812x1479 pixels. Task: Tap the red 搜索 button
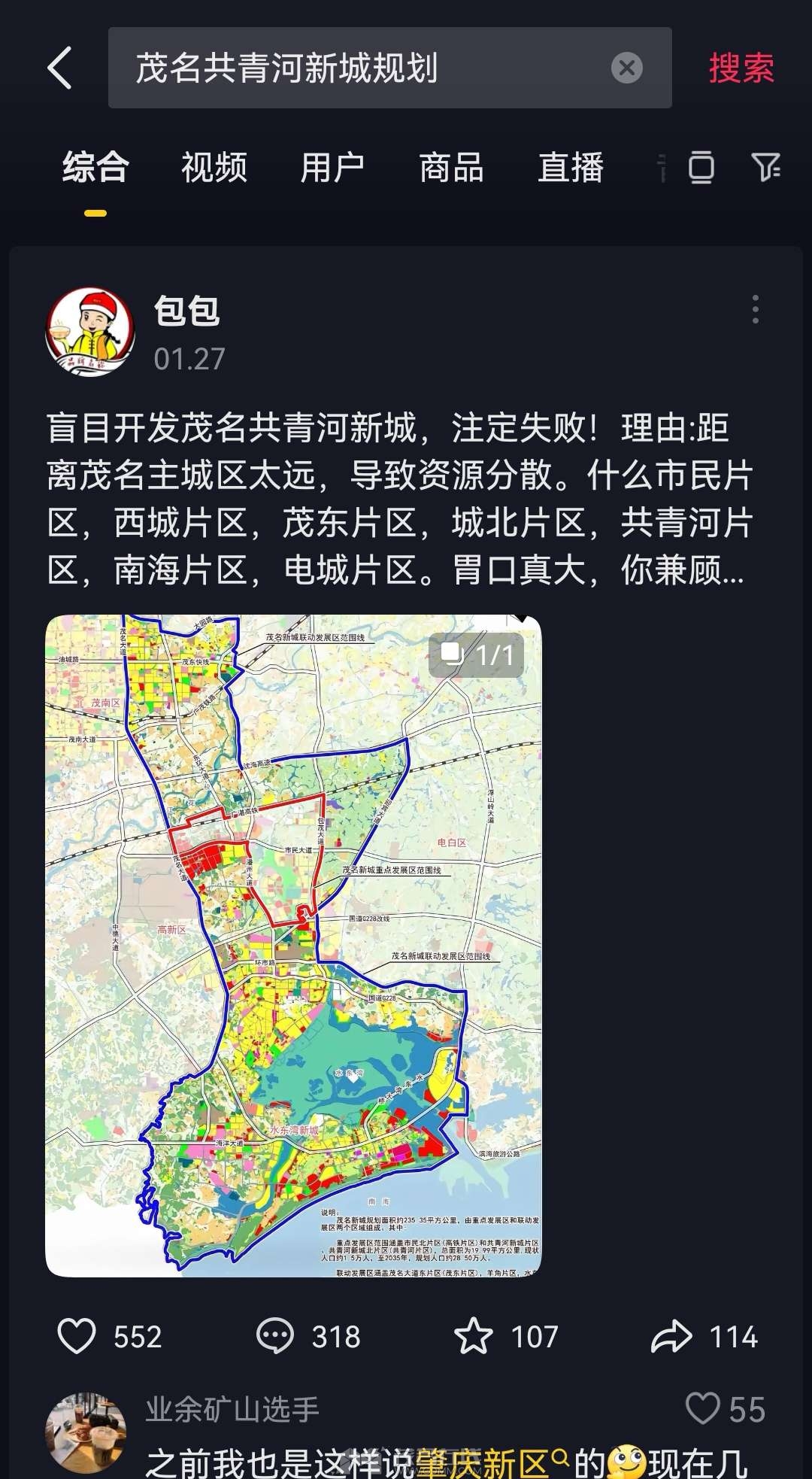click(x=741, y=68)
